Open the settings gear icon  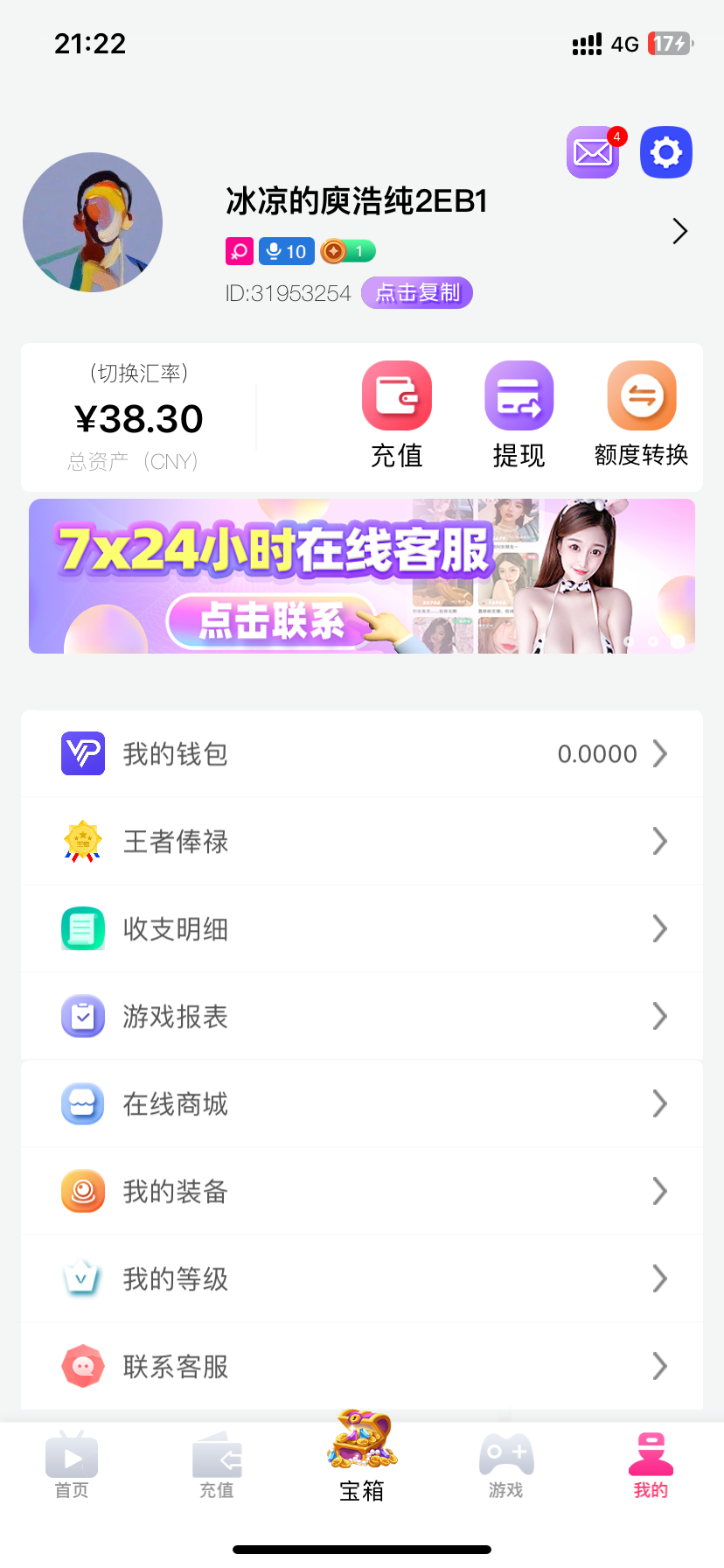666,153
